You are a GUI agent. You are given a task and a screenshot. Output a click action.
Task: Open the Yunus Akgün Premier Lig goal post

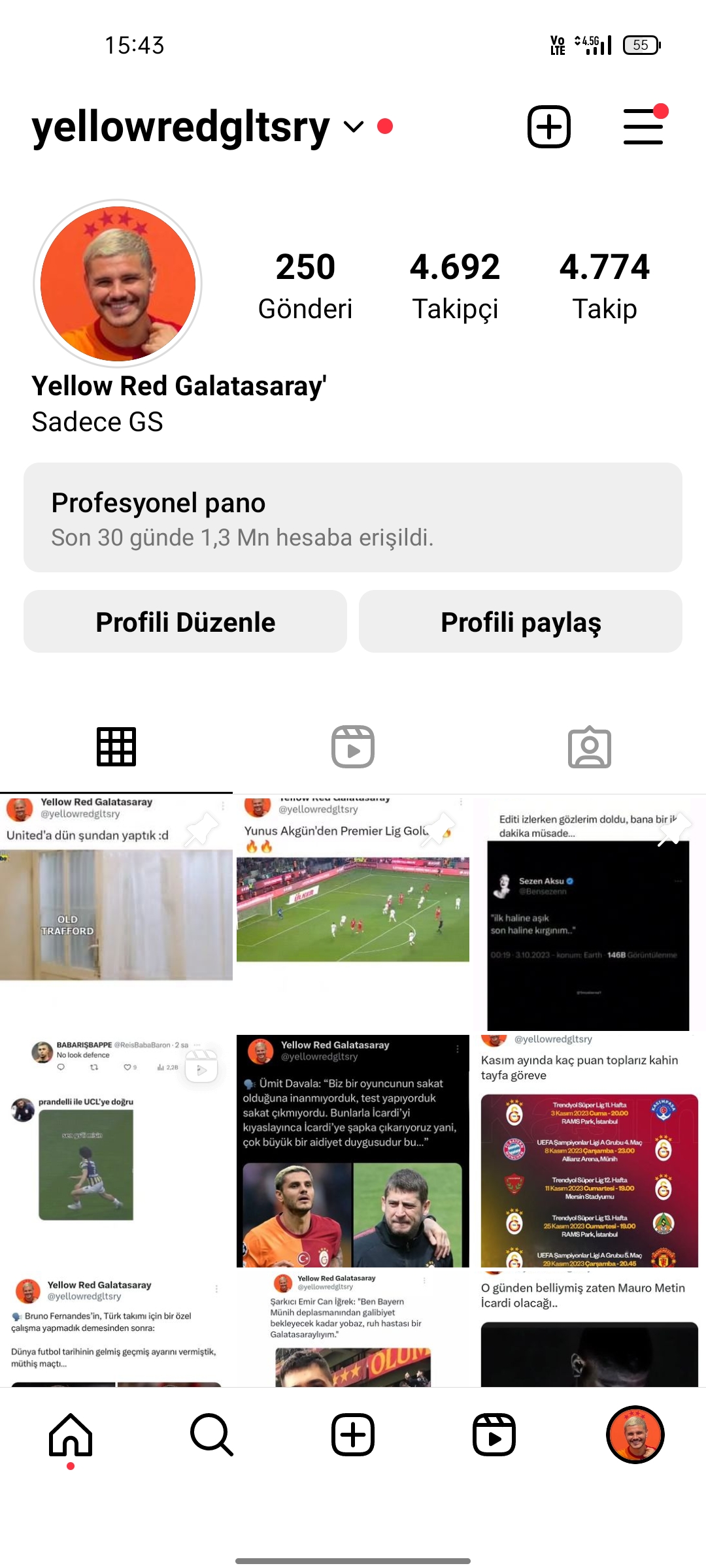[x=353, y=913]
